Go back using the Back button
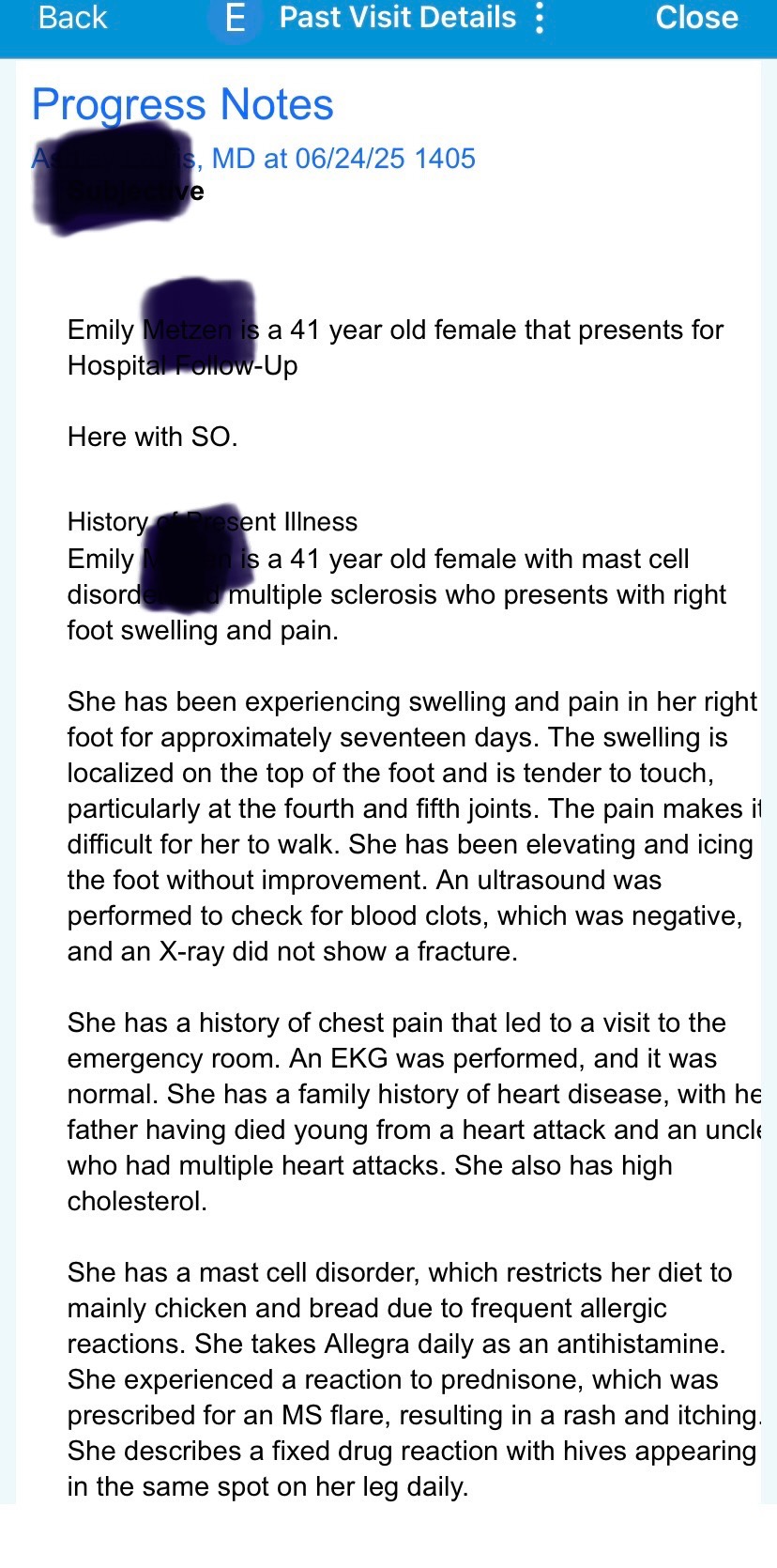 click(x=72, y=18)
